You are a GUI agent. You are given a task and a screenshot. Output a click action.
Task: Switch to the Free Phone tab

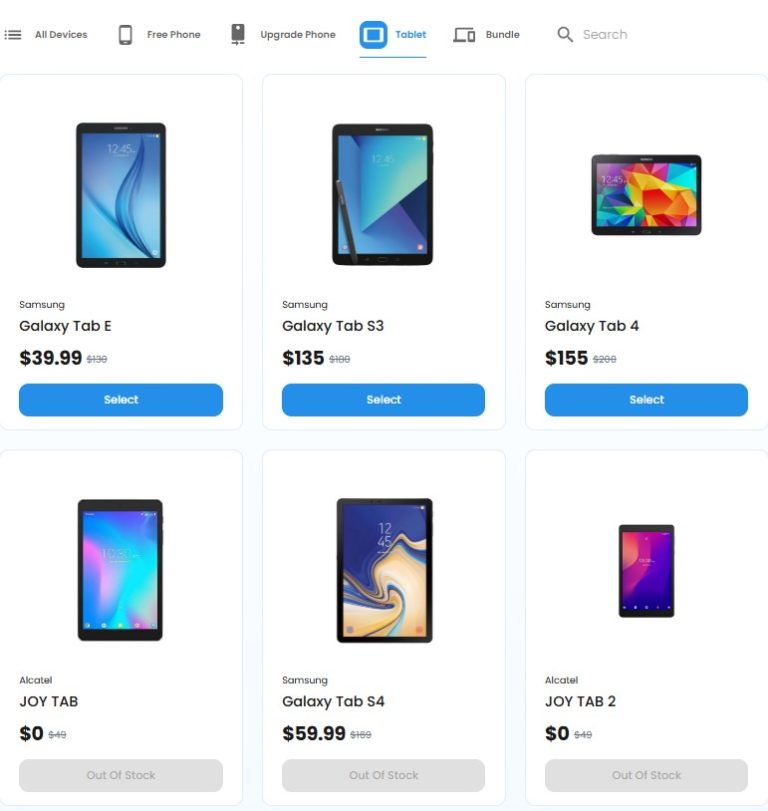click(x=160, y=35)
